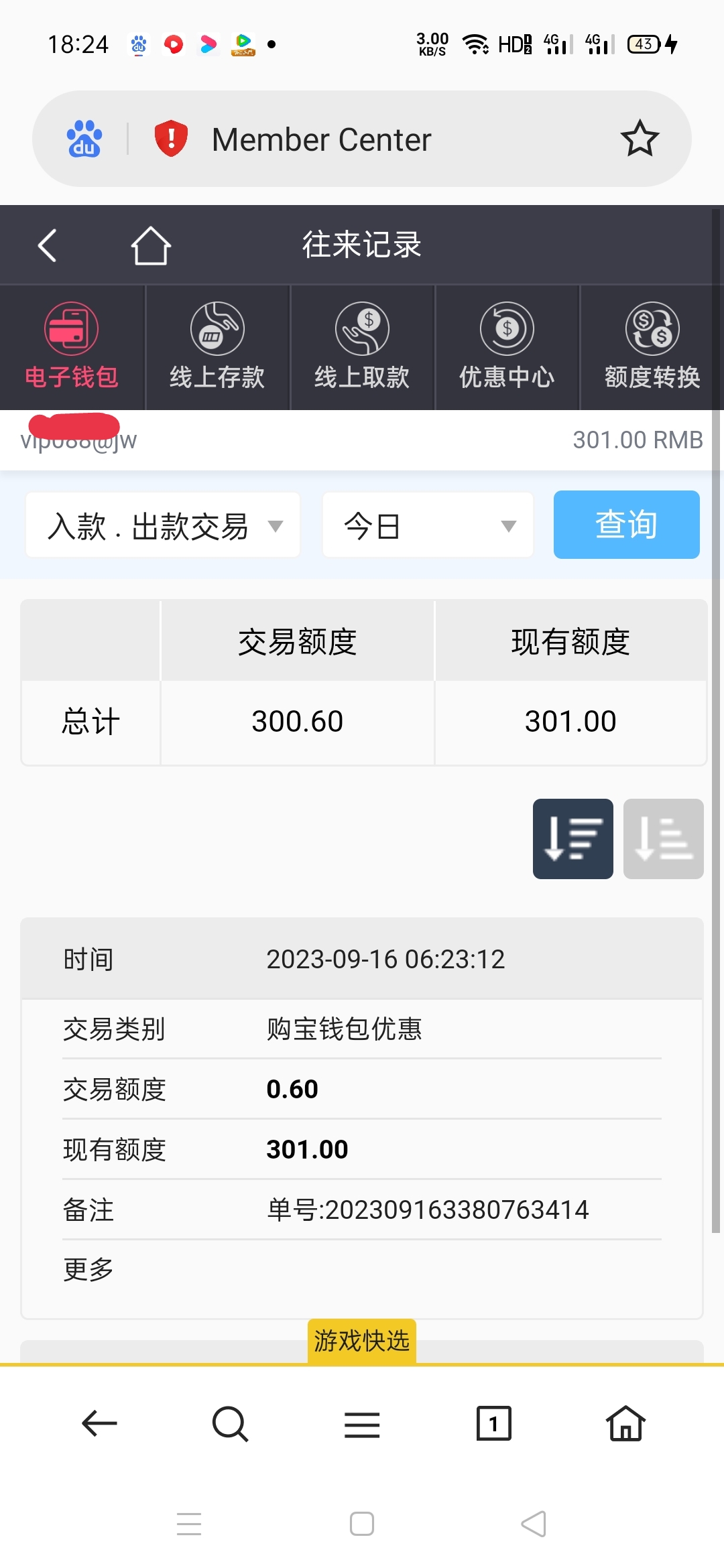Open 线上取款 tab
The width and height of the screenshot is (724, 1568).
coord(362,347)
